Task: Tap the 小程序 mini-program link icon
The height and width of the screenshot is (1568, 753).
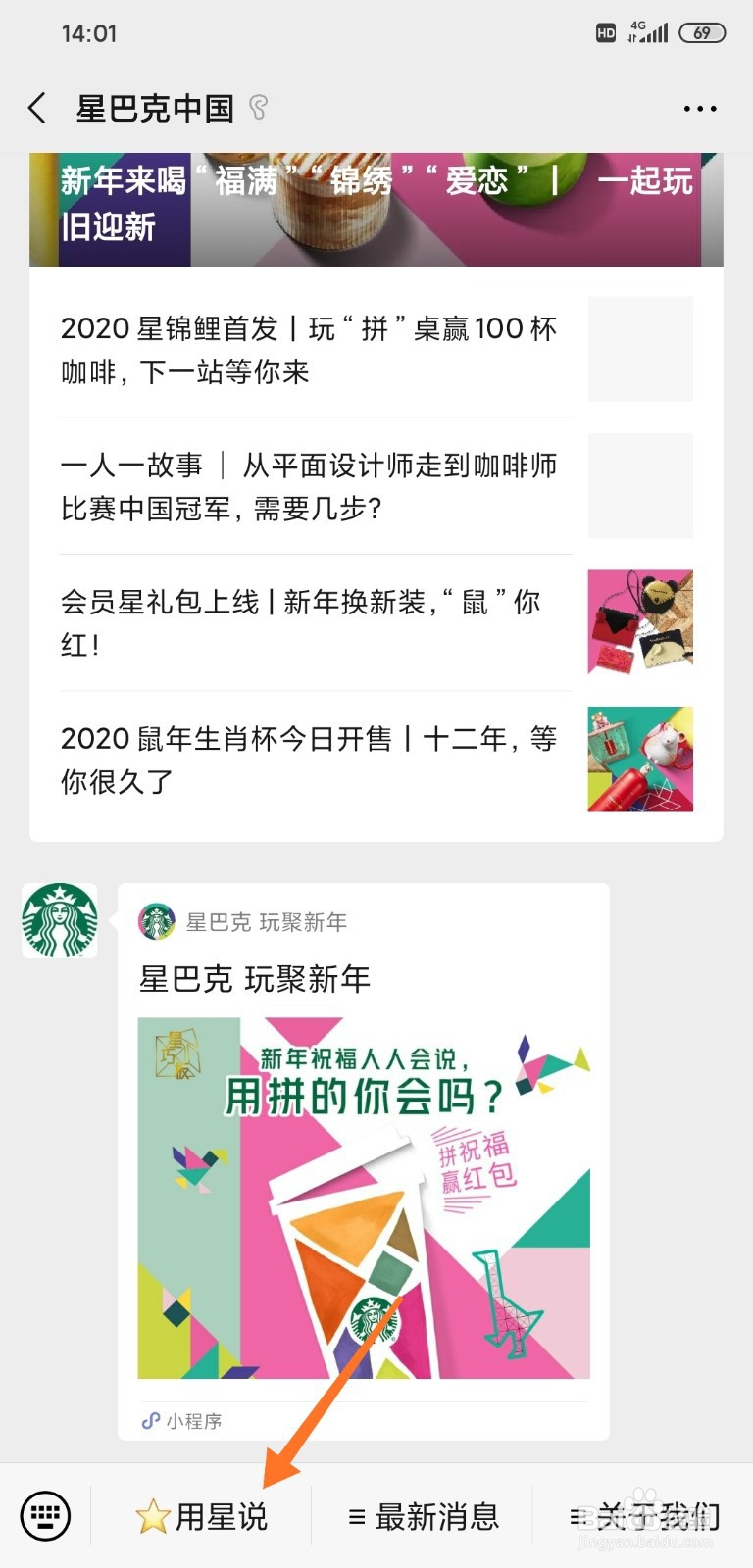Action: 149,1421
